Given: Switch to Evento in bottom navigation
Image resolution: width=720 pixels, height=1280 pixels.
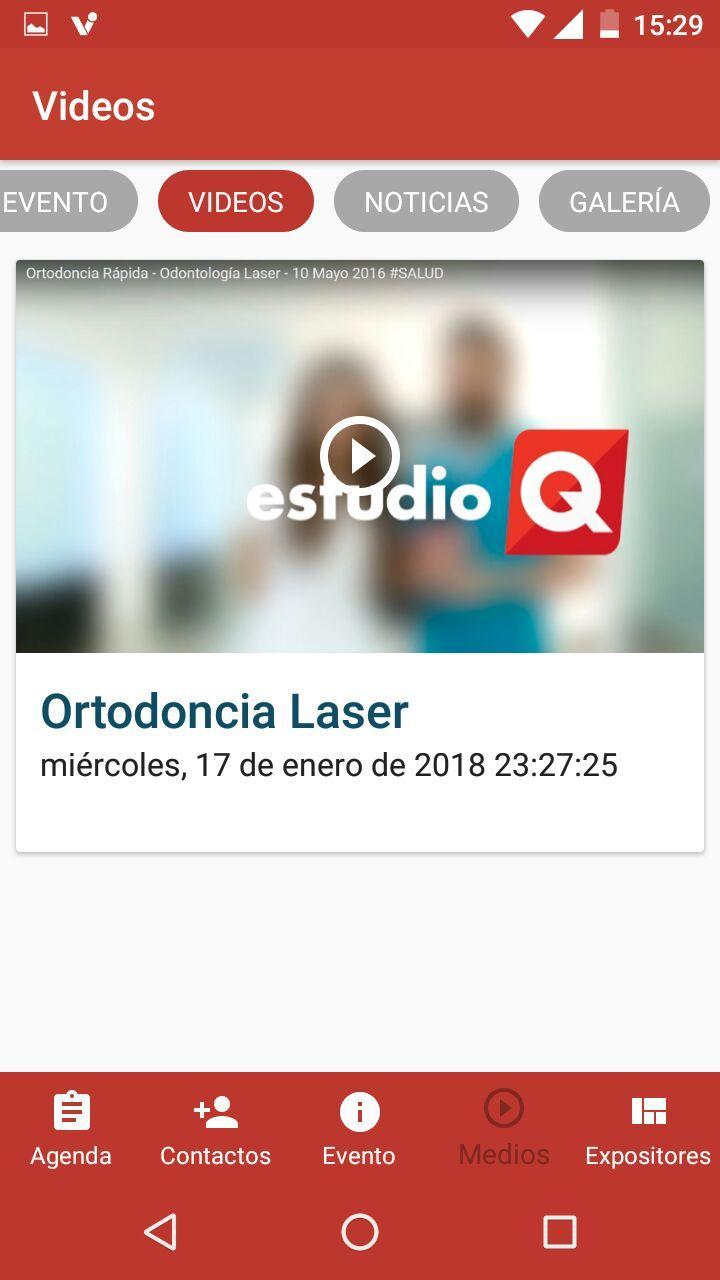Looking at the screenshot, I should (x=359, y=1130).
